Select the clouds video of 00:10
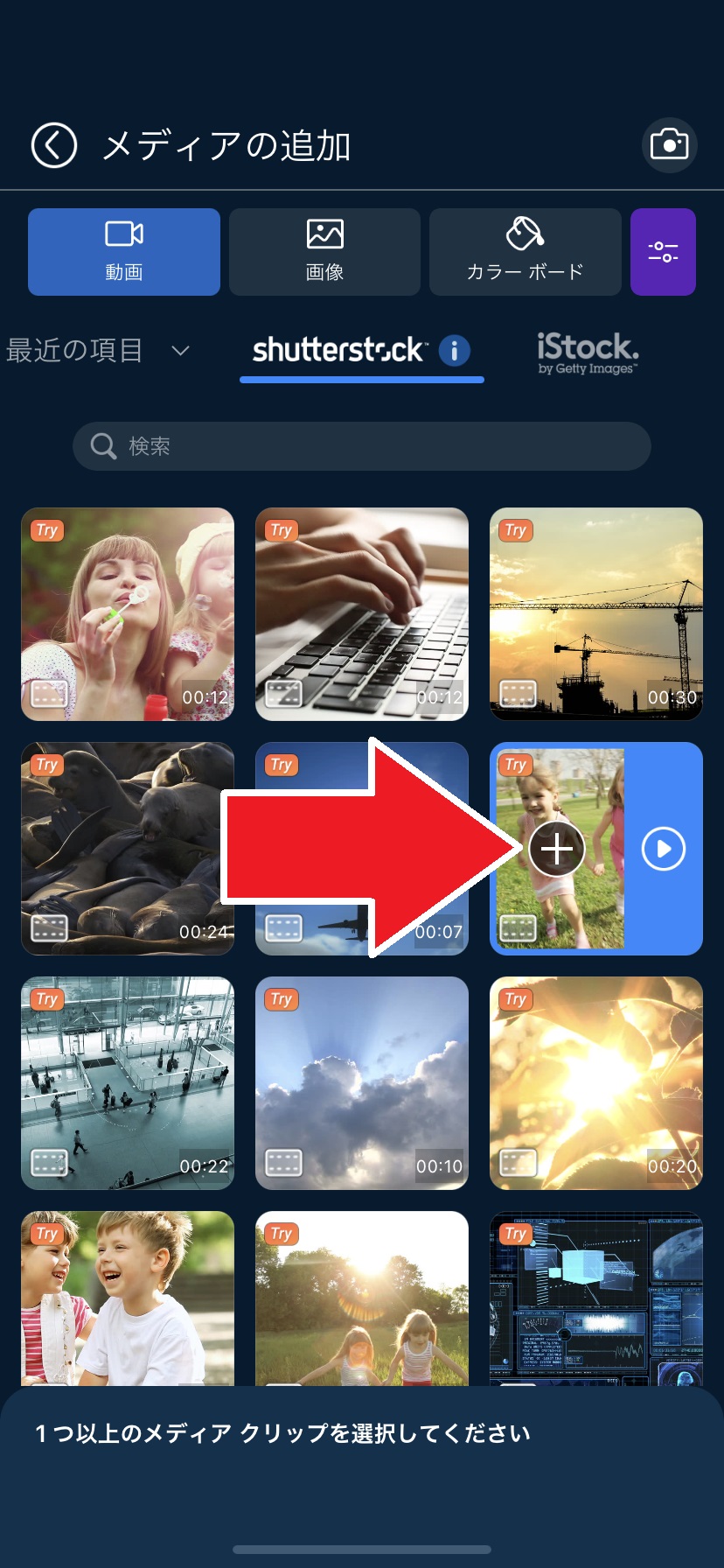 point(362,1083)
